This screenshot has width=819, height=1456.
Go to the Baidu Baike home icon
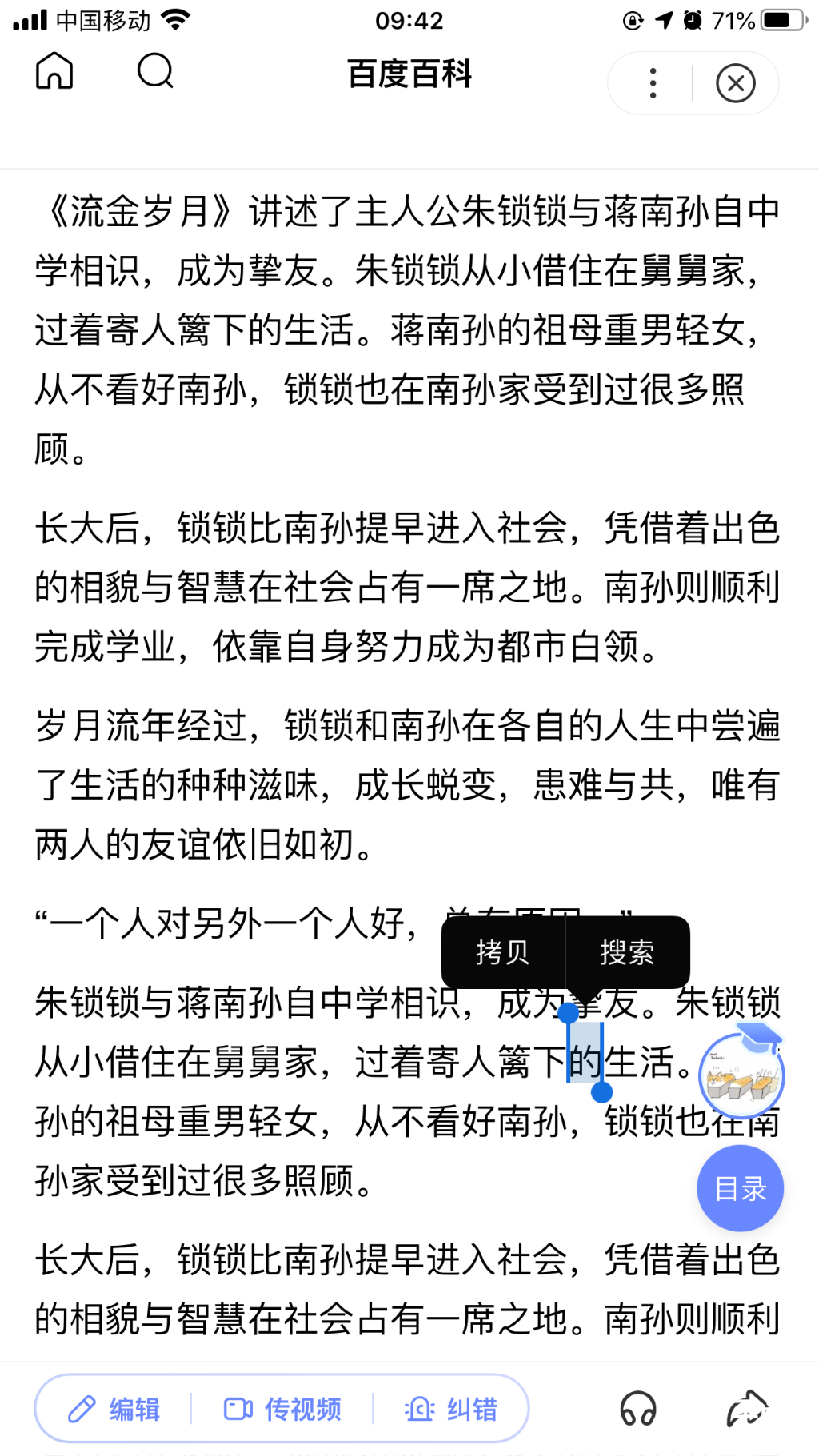(x=54, y=71)
